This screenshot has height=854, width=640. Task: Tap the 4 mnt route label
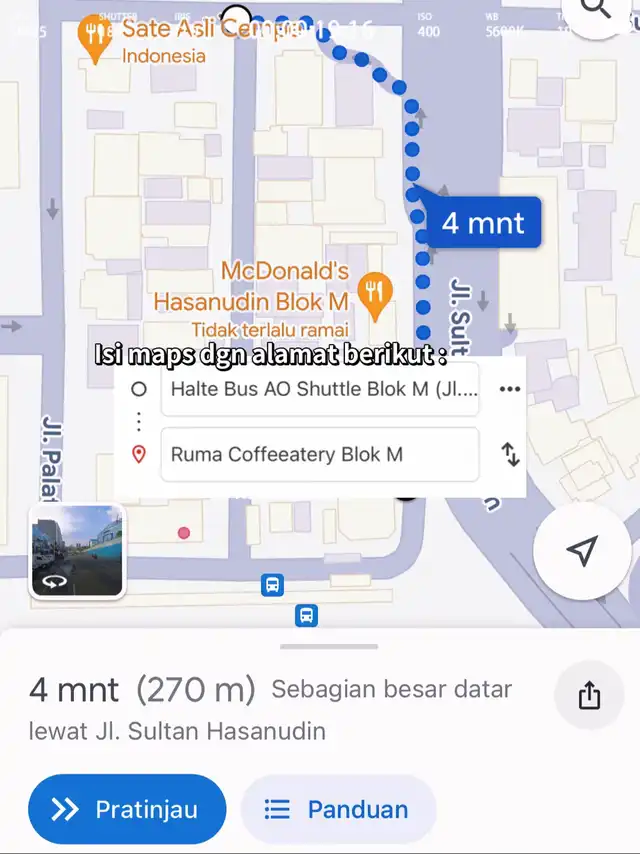482,222
